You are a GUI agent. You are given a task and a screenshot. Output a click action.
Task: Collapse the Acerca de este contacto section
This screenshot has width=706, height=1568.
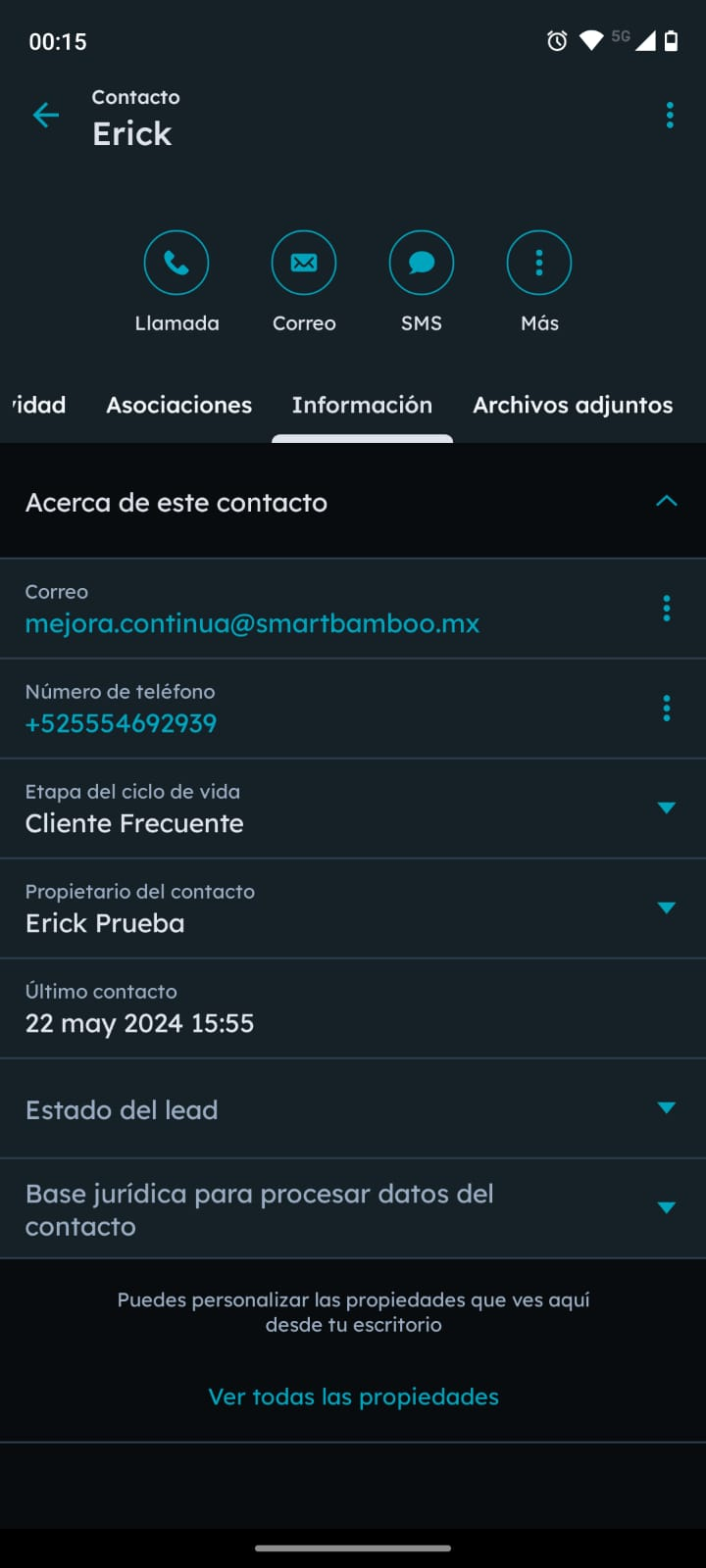(666, 502)
